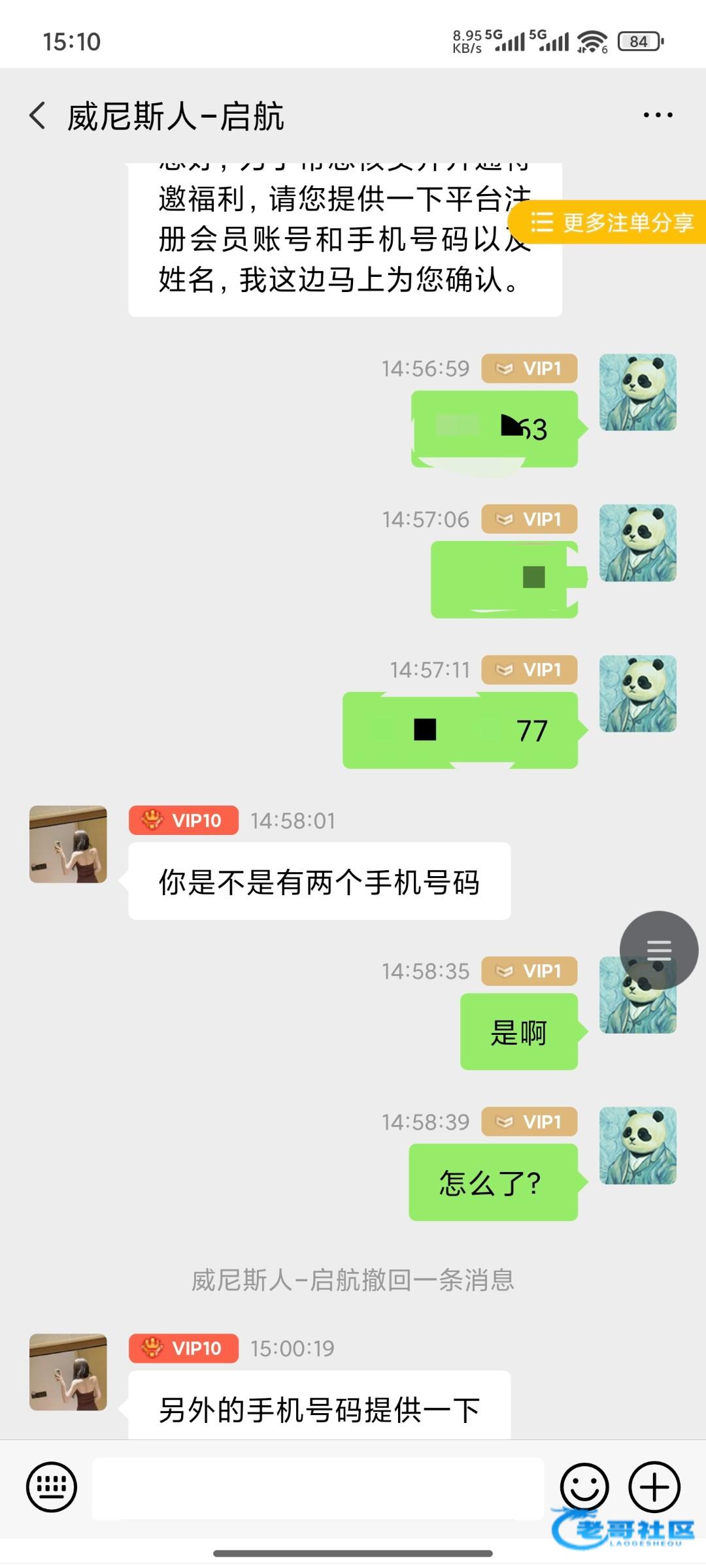Open the plus attachment menu
706x1568 pixels.
654,1487
